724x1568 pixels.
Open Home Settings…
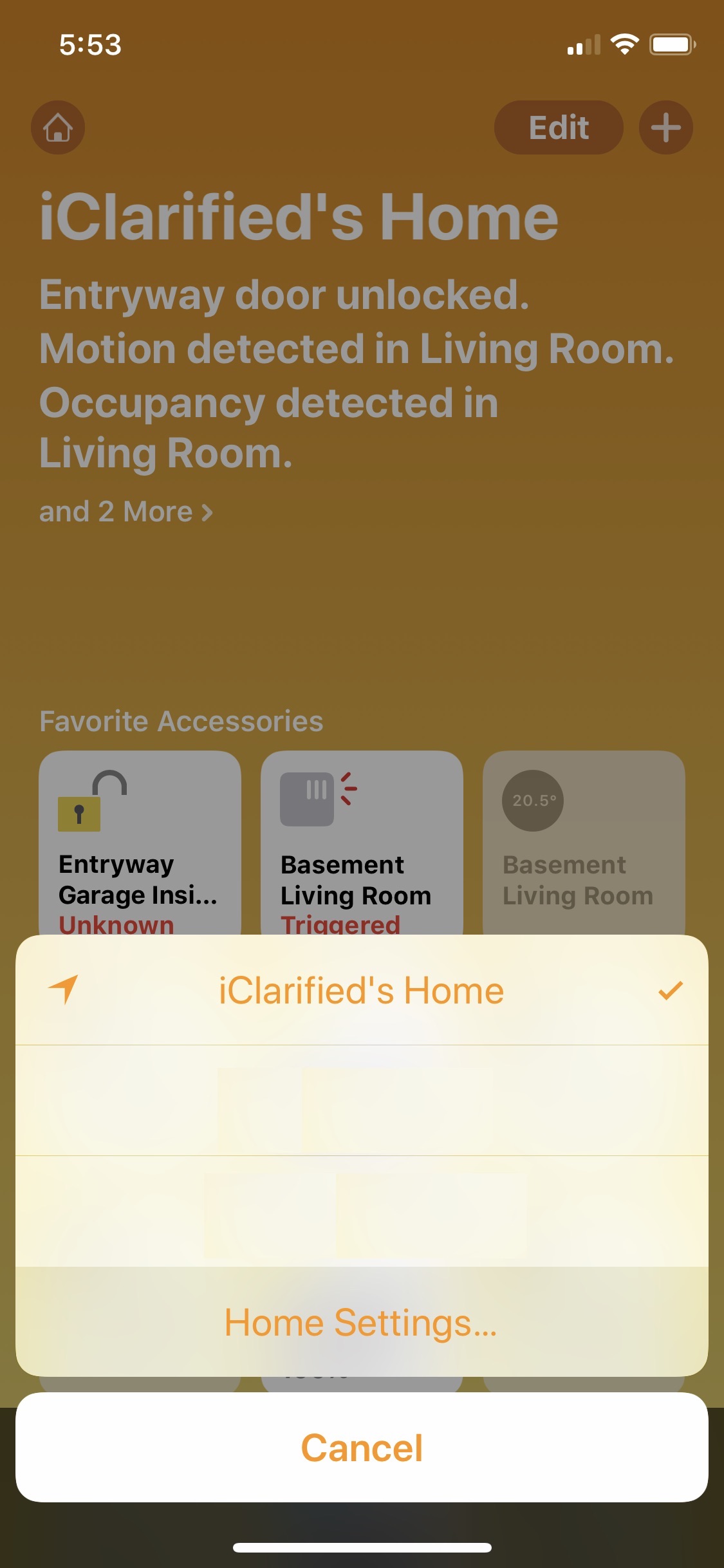tap(362, 1322)
